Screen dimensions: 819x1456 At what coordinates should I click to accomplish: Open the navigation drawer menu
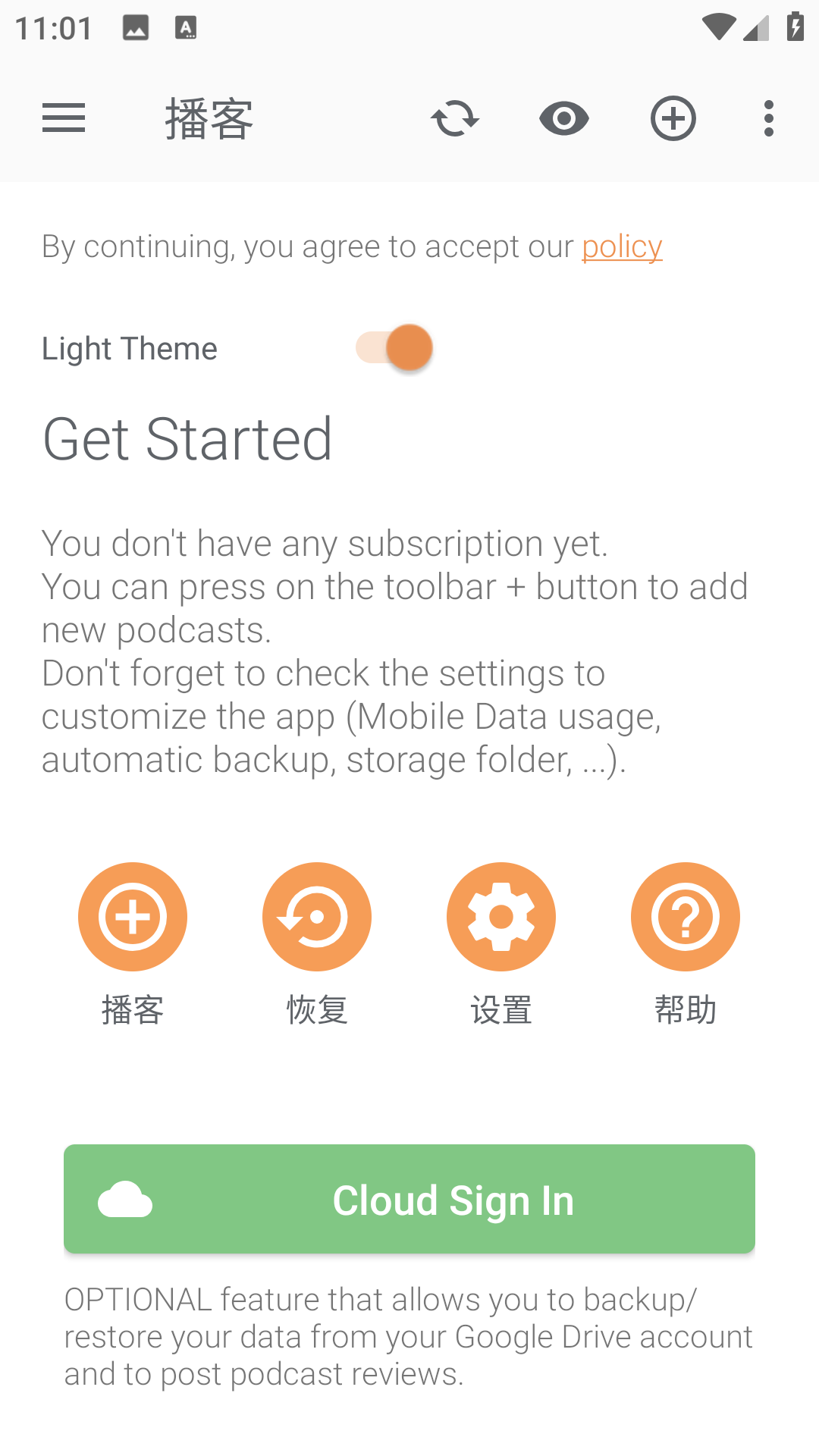[64, 118]
